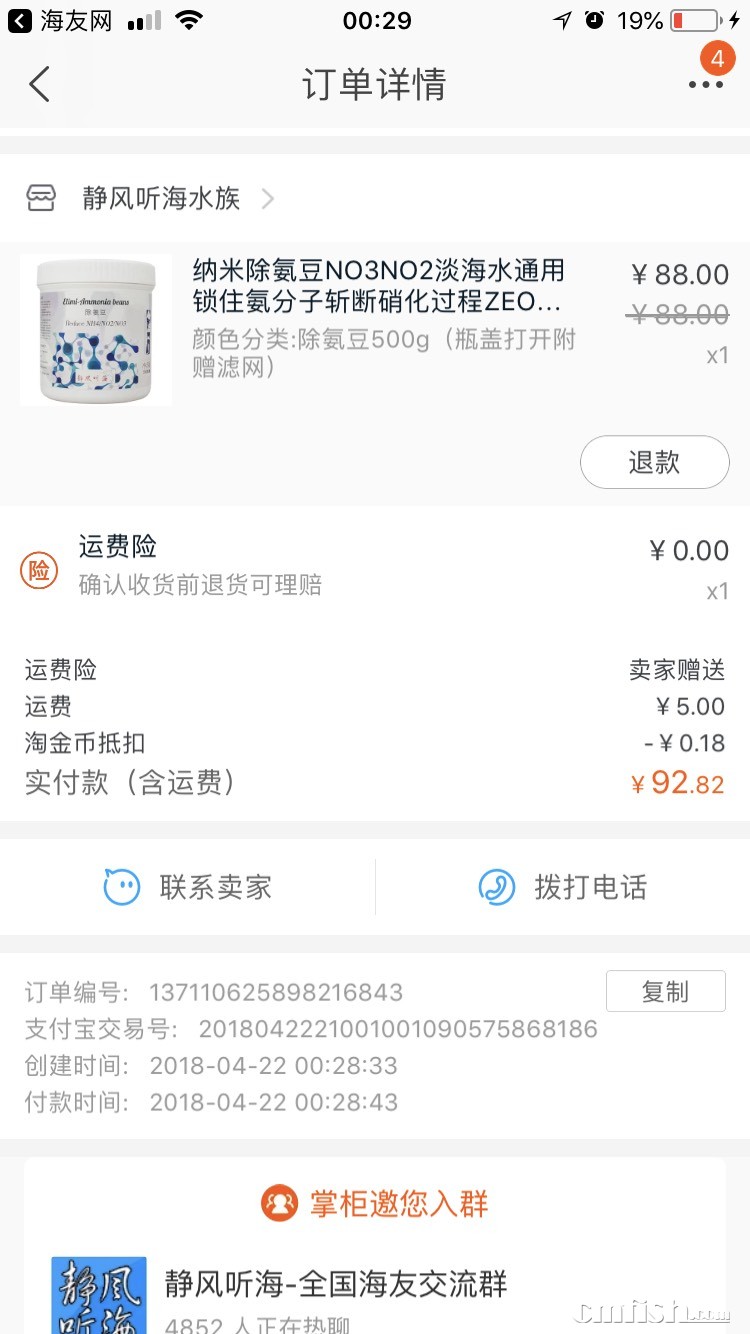Open the three-dot overflow menu

705,85
